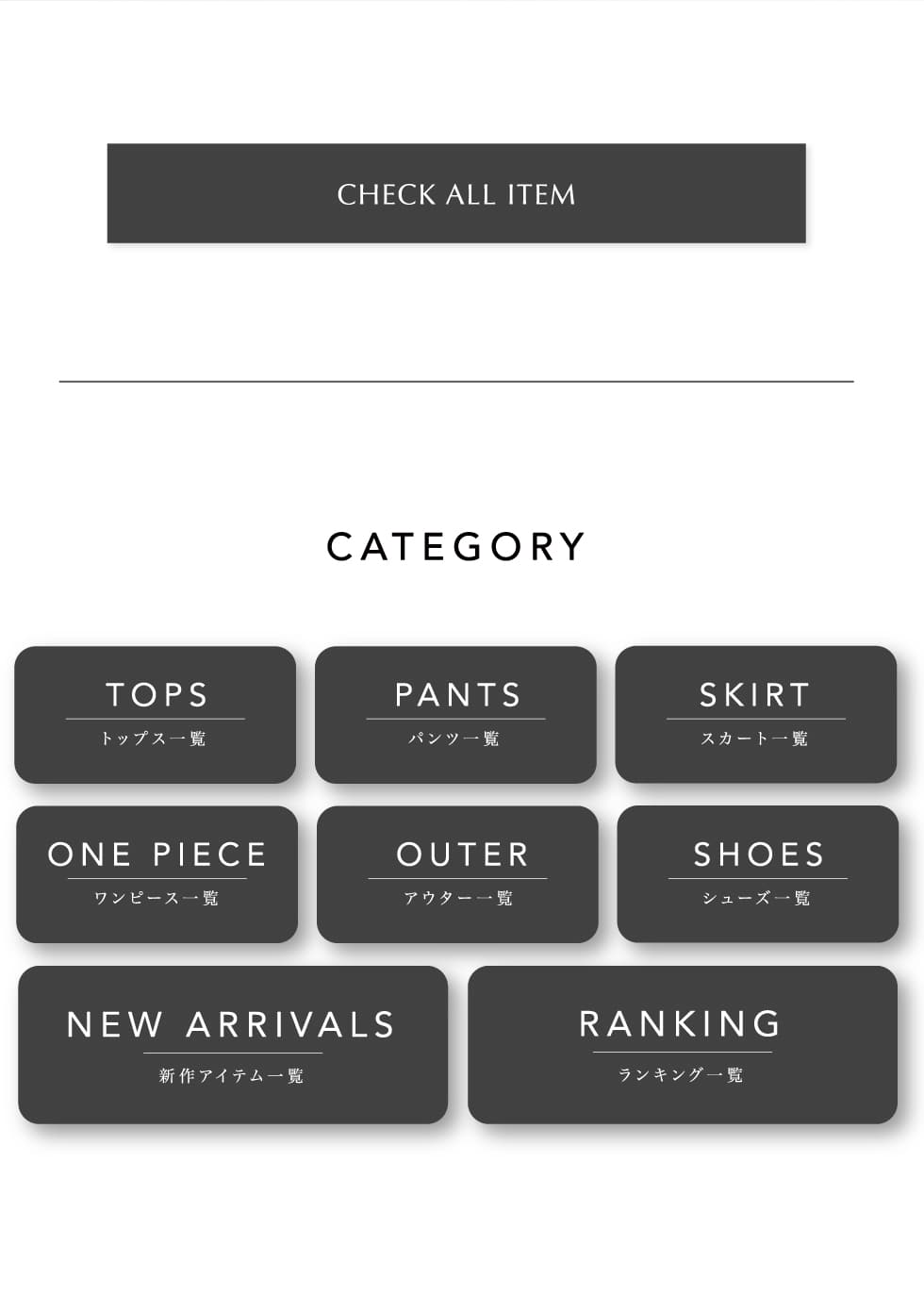Go to the OUTER category
924x1311 pixels.
457,873
